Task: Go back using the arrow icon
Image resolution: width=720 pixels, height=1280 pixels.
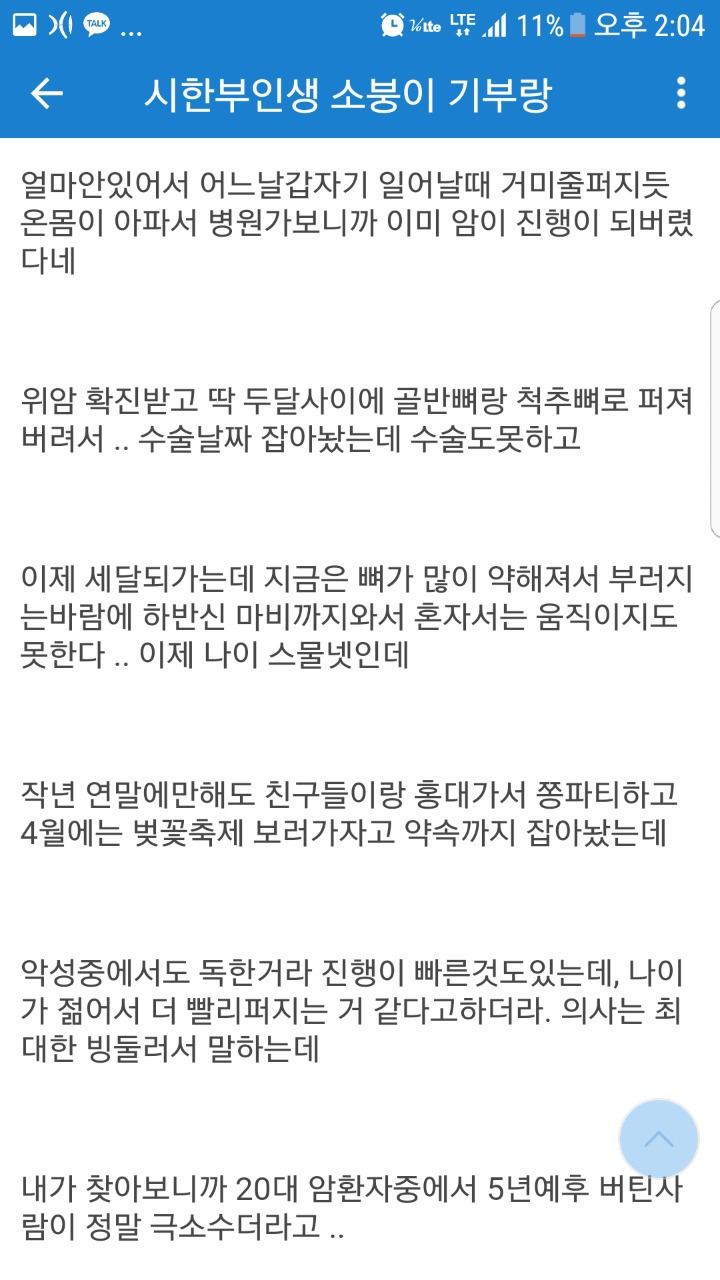Action: [47, 93]
